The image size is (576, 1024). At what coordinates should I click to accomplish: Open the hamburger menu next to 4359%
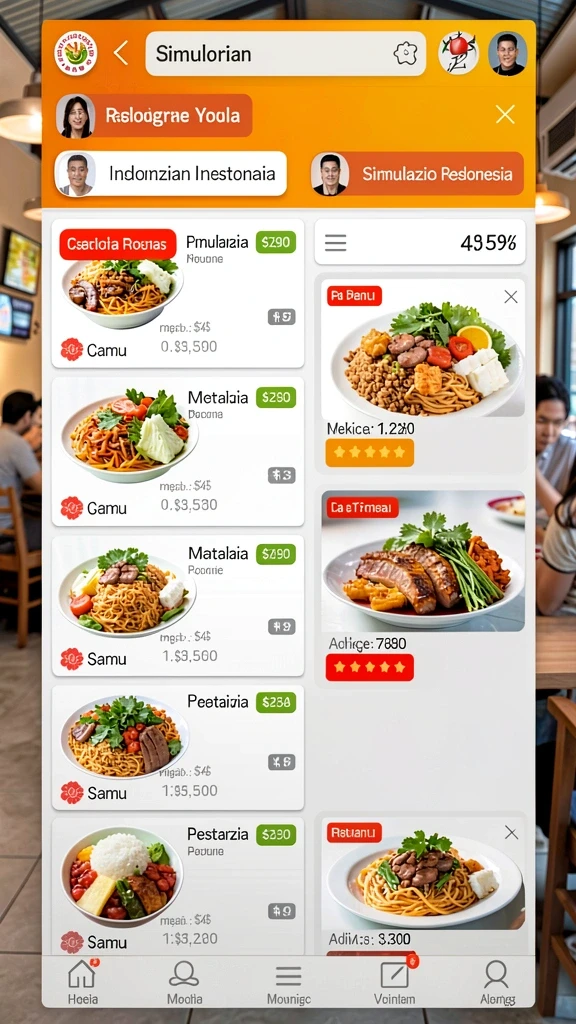click(336, 243)
